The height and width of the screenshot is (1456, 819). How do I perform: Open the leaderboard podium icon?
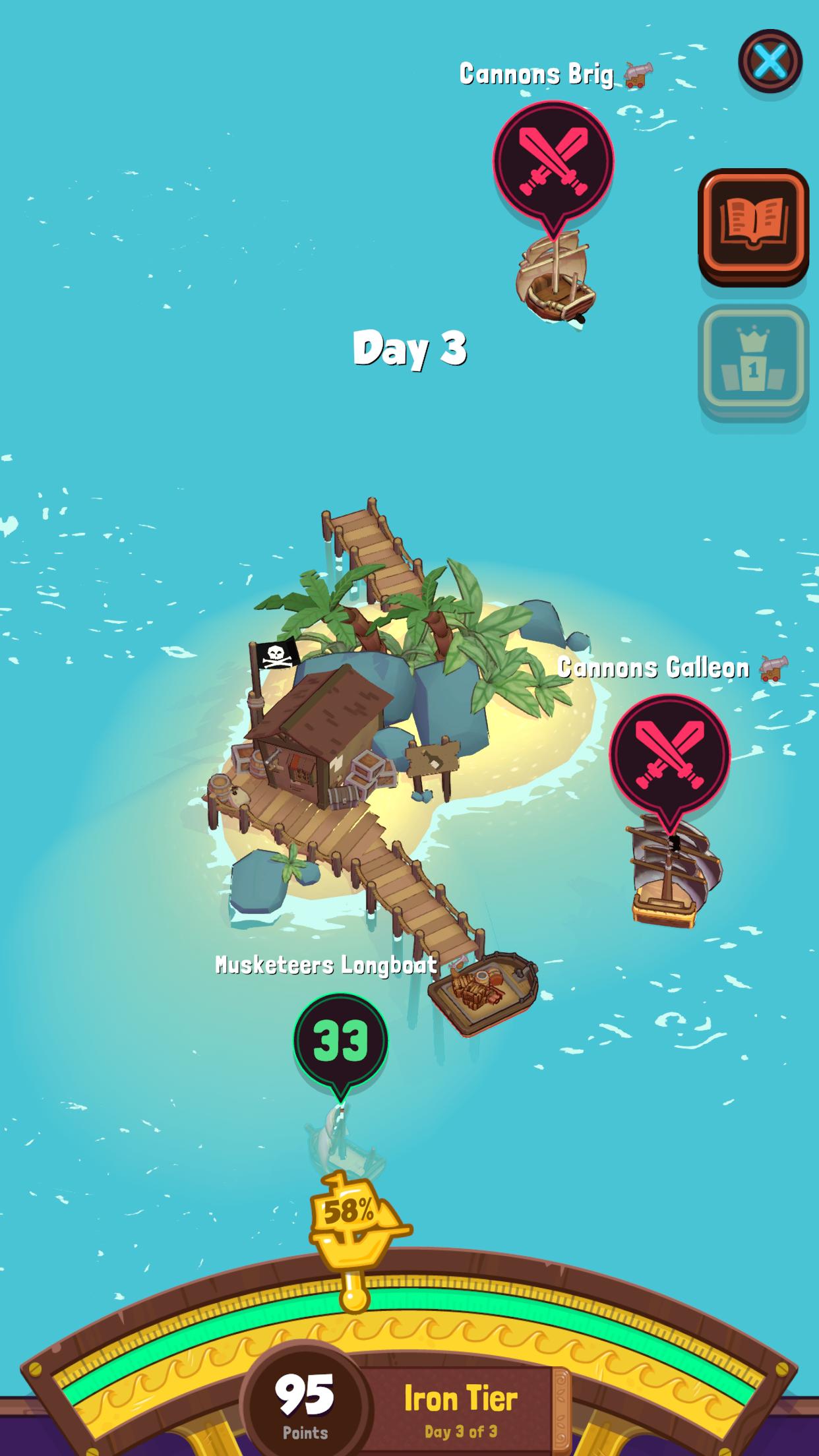[x=754, y=363]
